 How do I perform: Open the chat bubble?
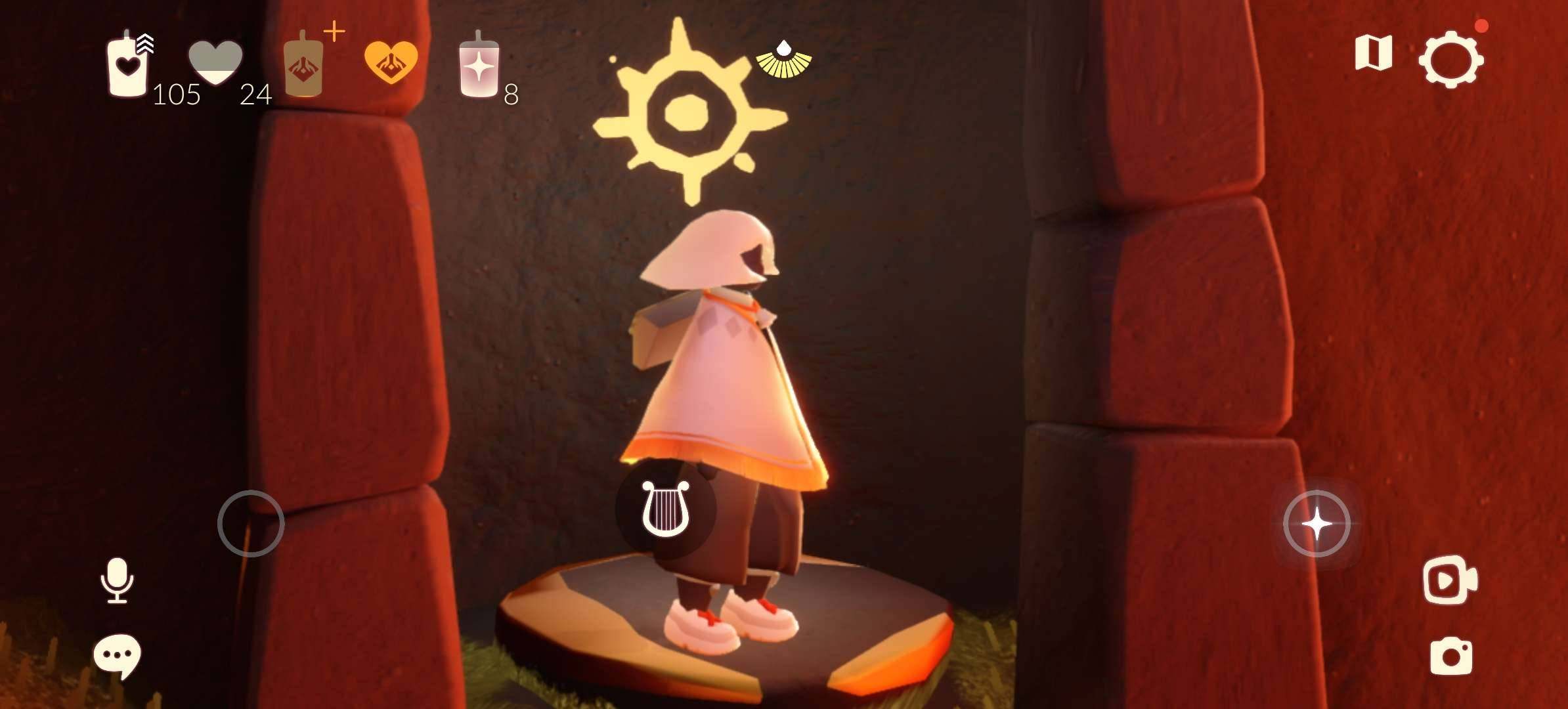pyautogui.click(x=117, y=655)
